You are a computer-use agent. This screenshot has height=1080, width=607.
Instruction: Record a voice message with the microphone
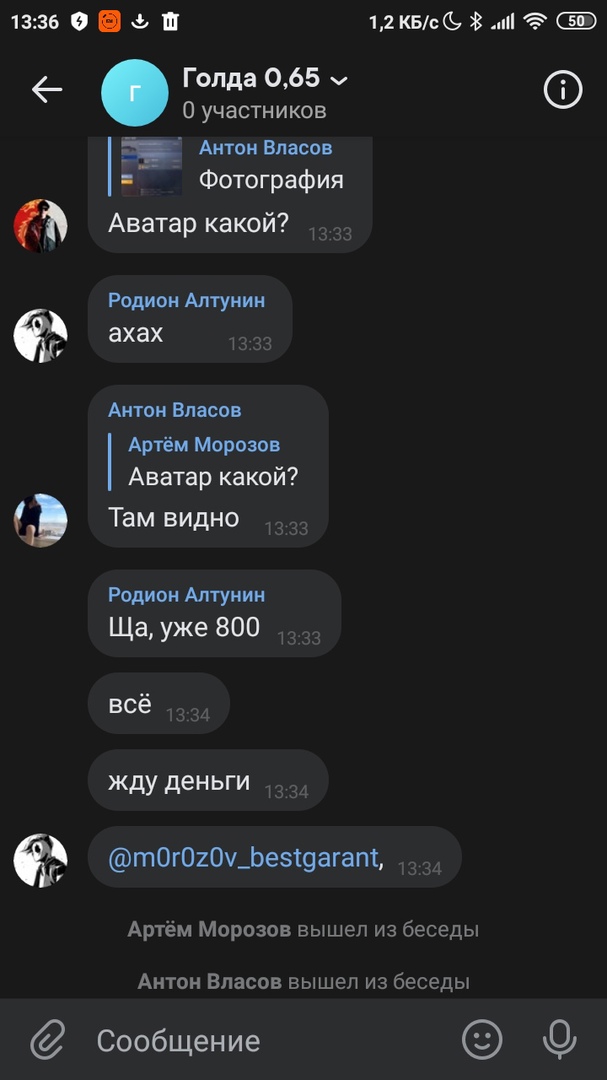point(559,1040)
